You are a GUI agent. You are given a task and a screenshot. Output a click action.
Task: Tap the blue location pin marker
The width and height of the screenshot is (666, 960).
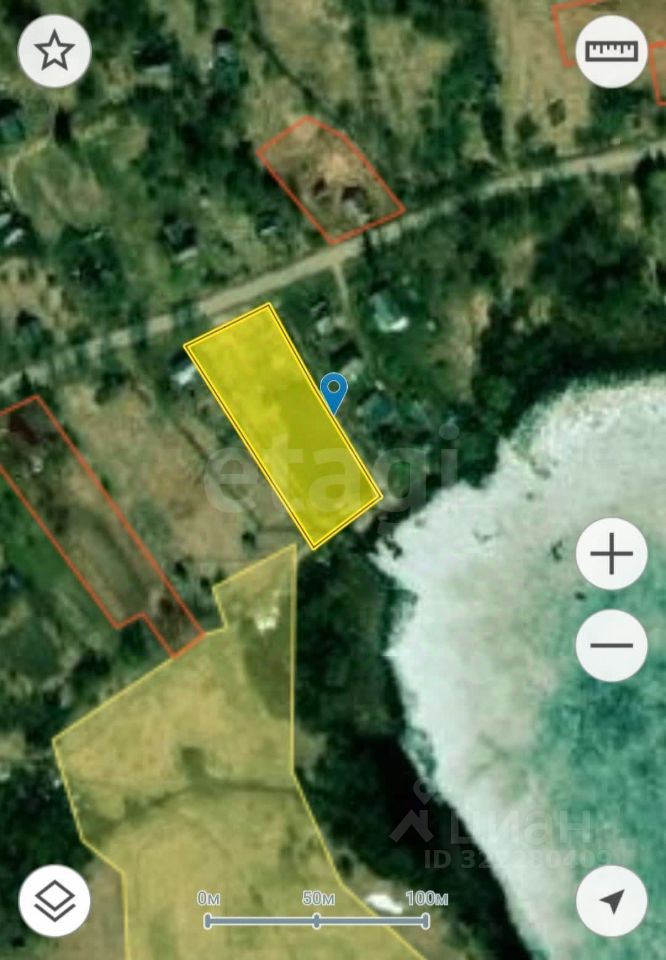[x=333, y=390]
